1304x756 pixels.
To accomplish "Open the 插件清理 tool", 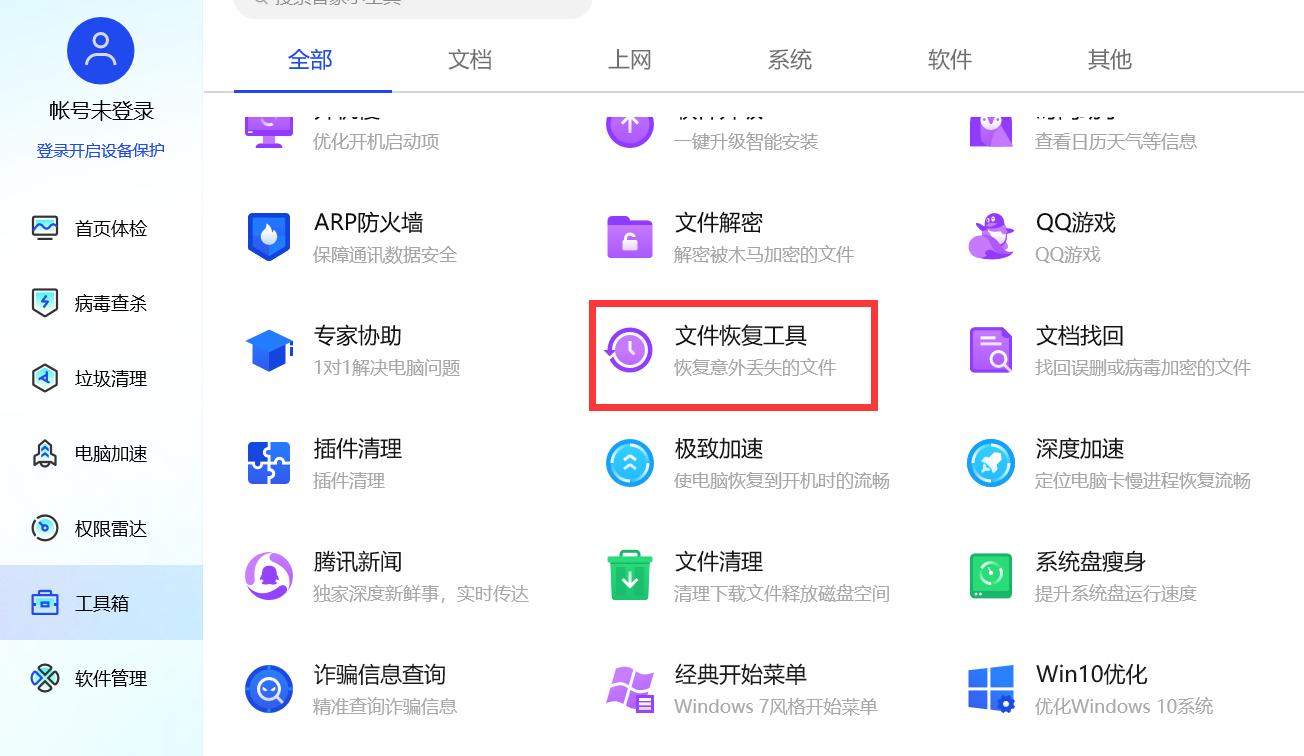I will click(x=357, y=462).
